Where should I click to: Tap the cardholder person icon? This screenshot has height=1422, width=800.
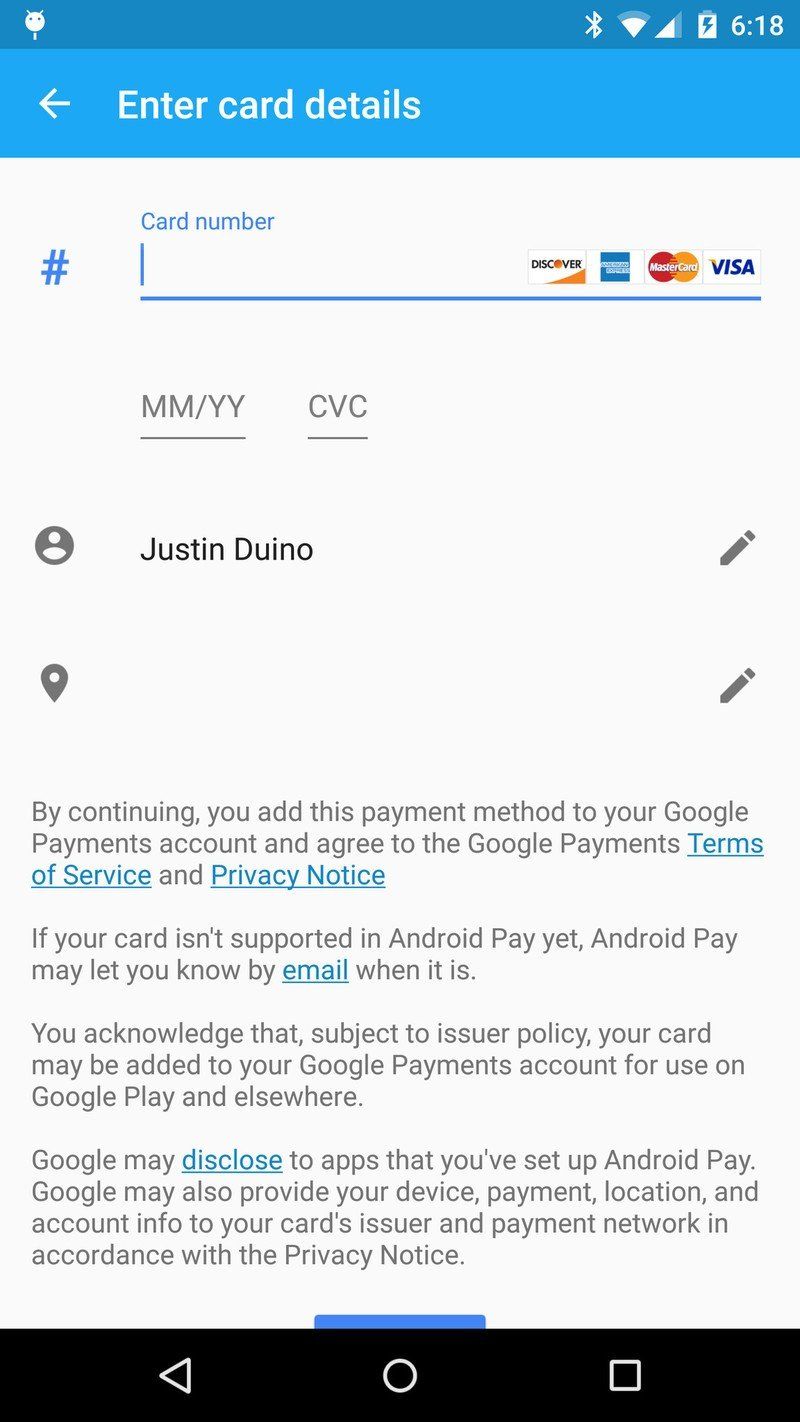coord(53,547)
